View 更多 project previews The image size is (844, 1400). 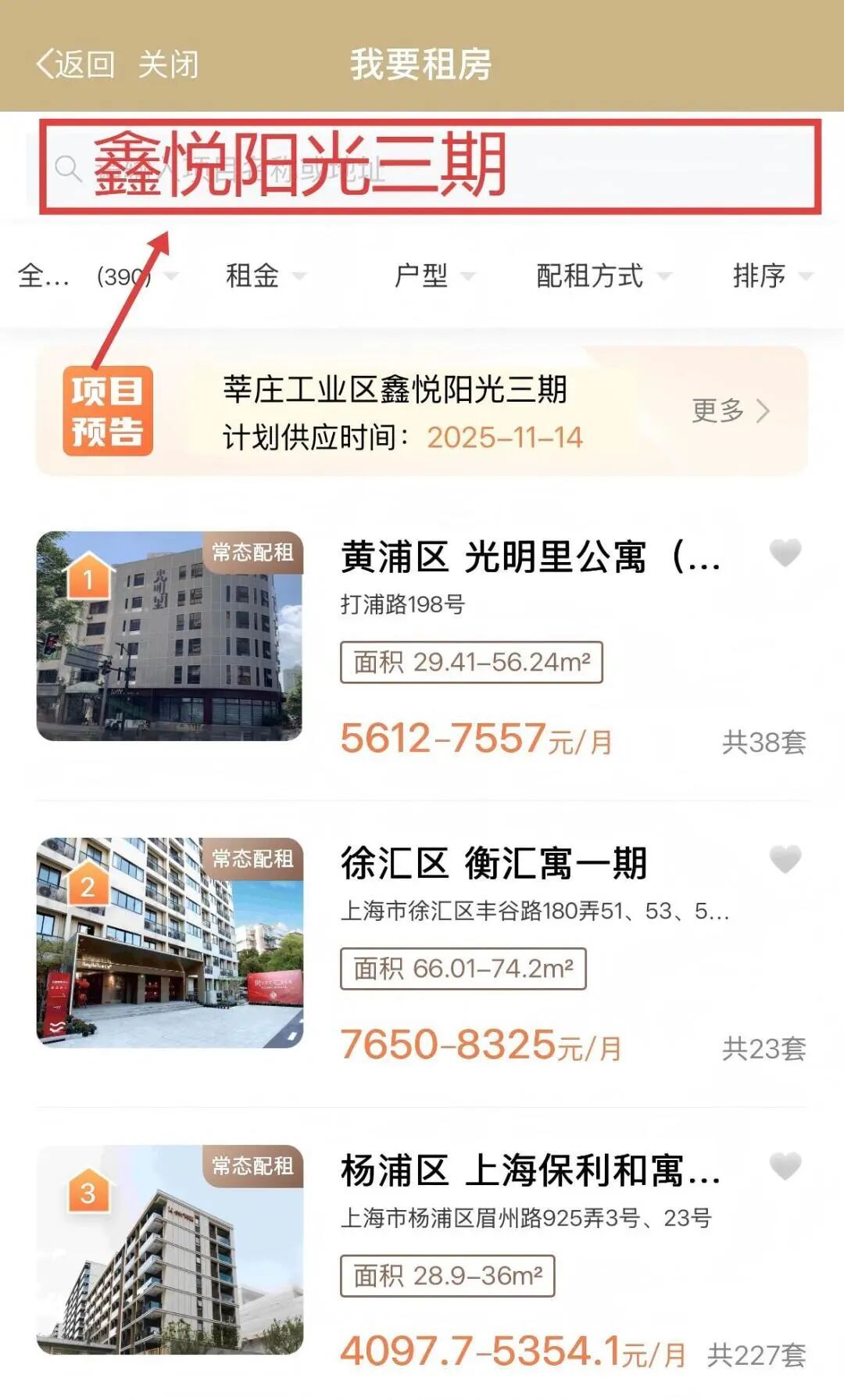(730, 410)
